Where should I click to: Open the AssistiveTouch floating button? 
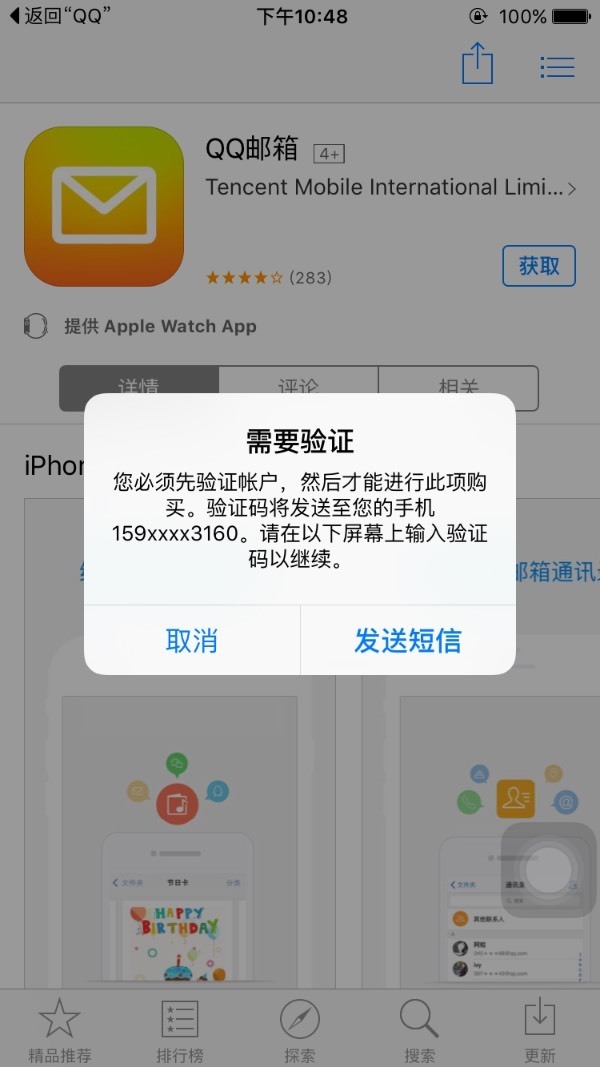tap(547, 871)
